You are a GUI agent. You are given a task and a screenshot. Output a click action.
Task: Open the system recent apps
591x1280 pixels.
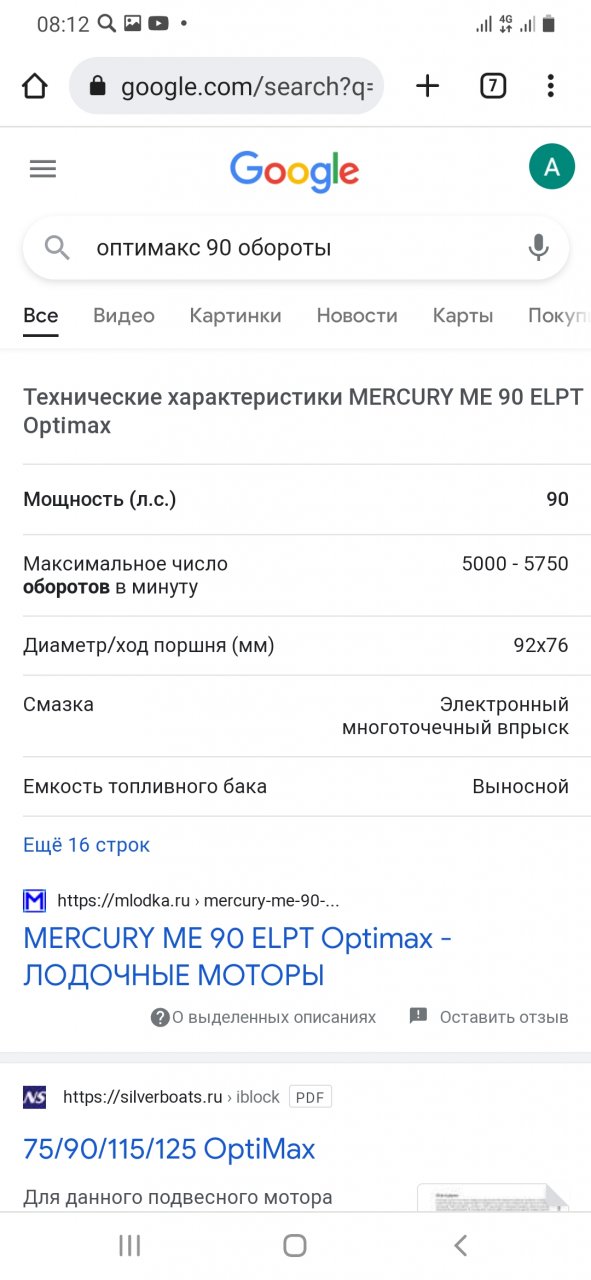coord(129,1245)
